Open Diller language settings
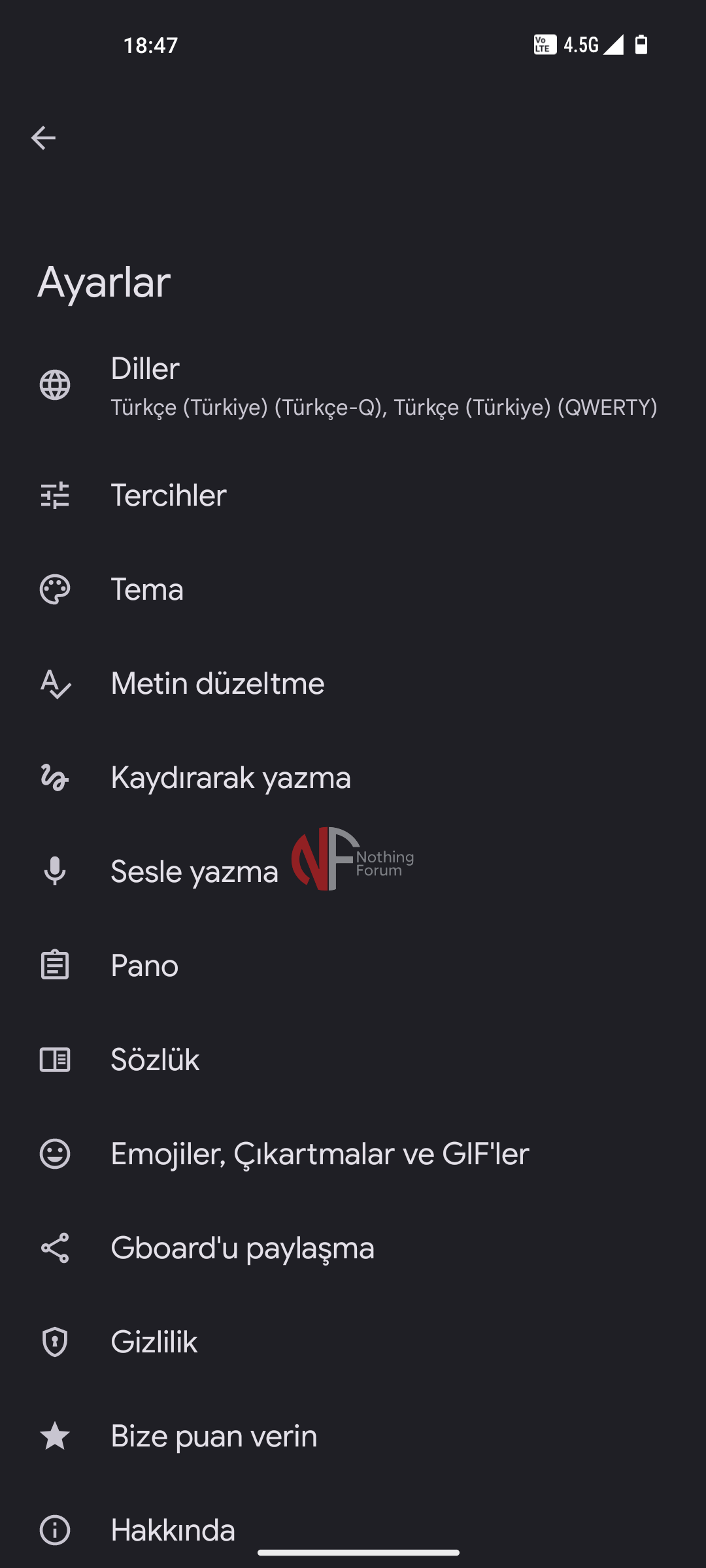This screenshot has width=706, height=1568. tap(353, 385)
